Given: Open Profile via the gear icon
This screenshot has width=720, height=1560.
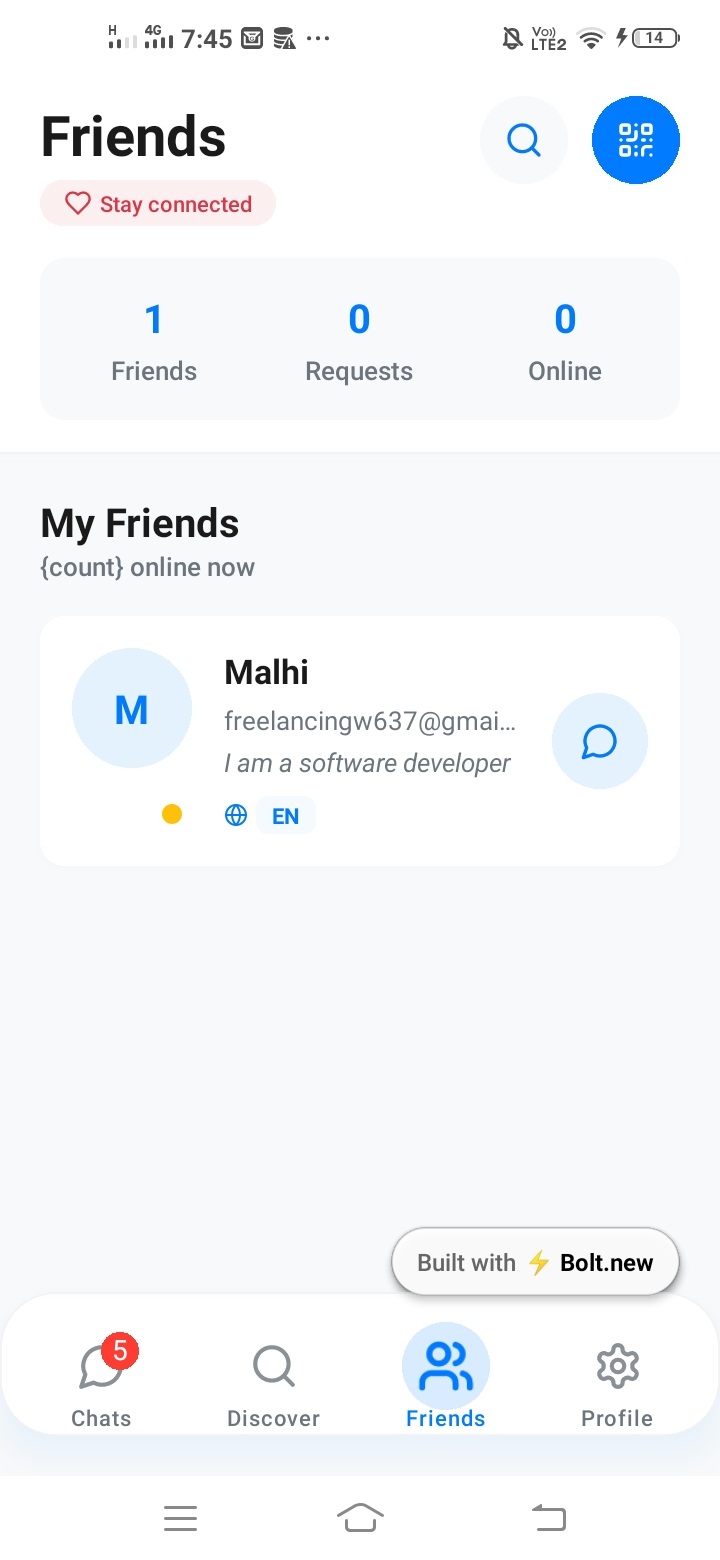Looking at the screenshot, I should point(617,1364).
